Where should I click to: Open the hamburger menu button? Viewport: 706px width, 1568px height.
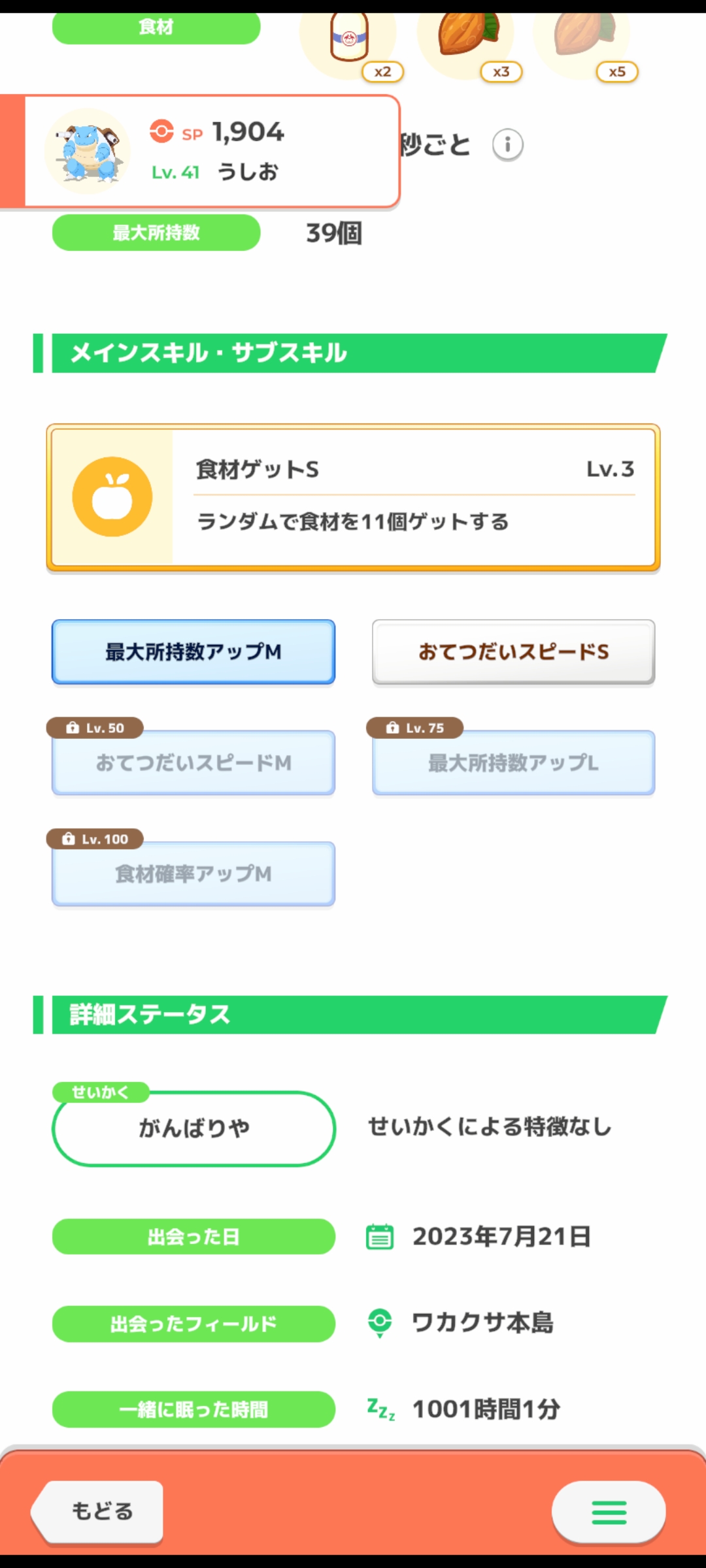pyautogui.click(x=609, y=1512)
